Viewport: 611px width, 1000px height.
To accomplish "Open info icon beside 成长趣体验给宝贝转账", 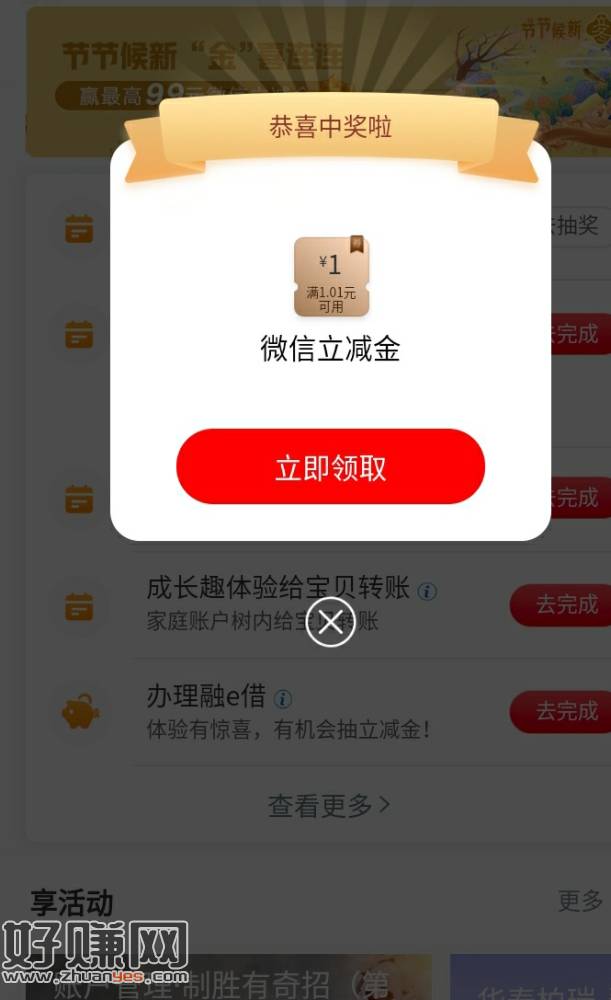I will [x=427, y=591].
